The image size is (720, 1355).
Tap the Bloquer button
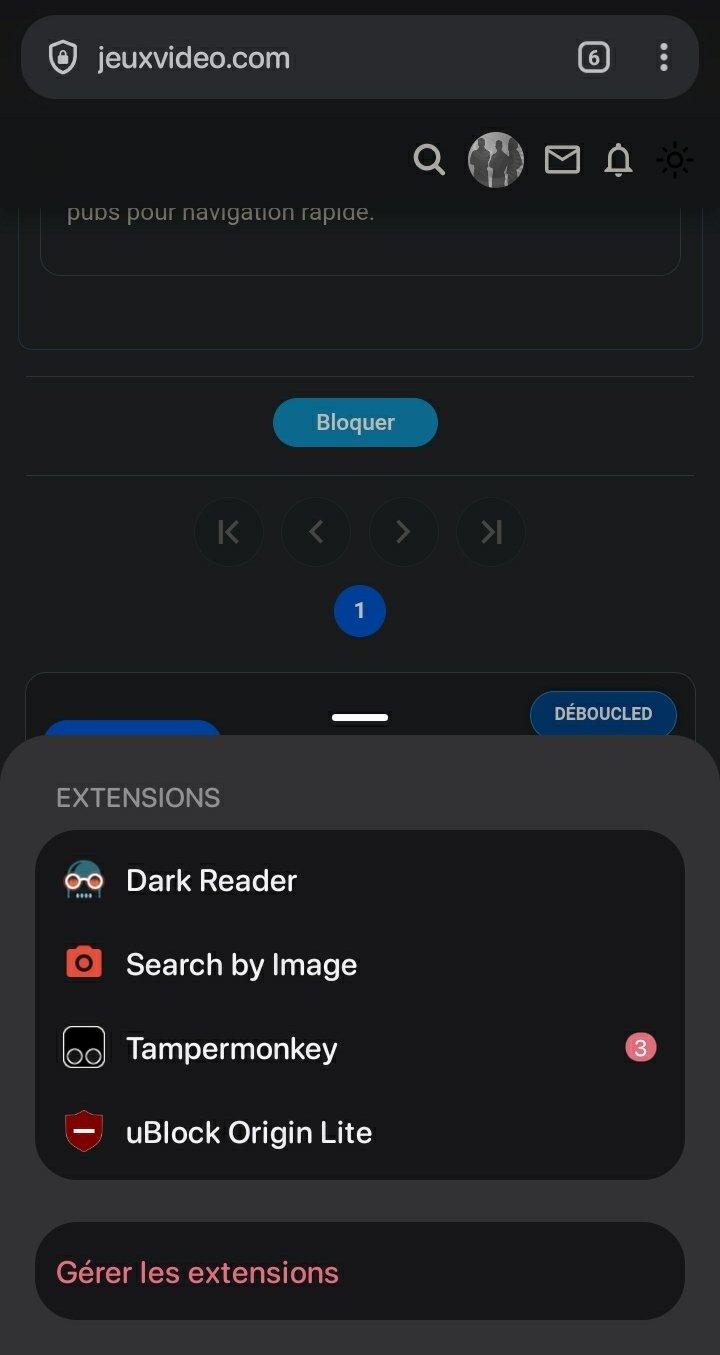coord(355,422)
